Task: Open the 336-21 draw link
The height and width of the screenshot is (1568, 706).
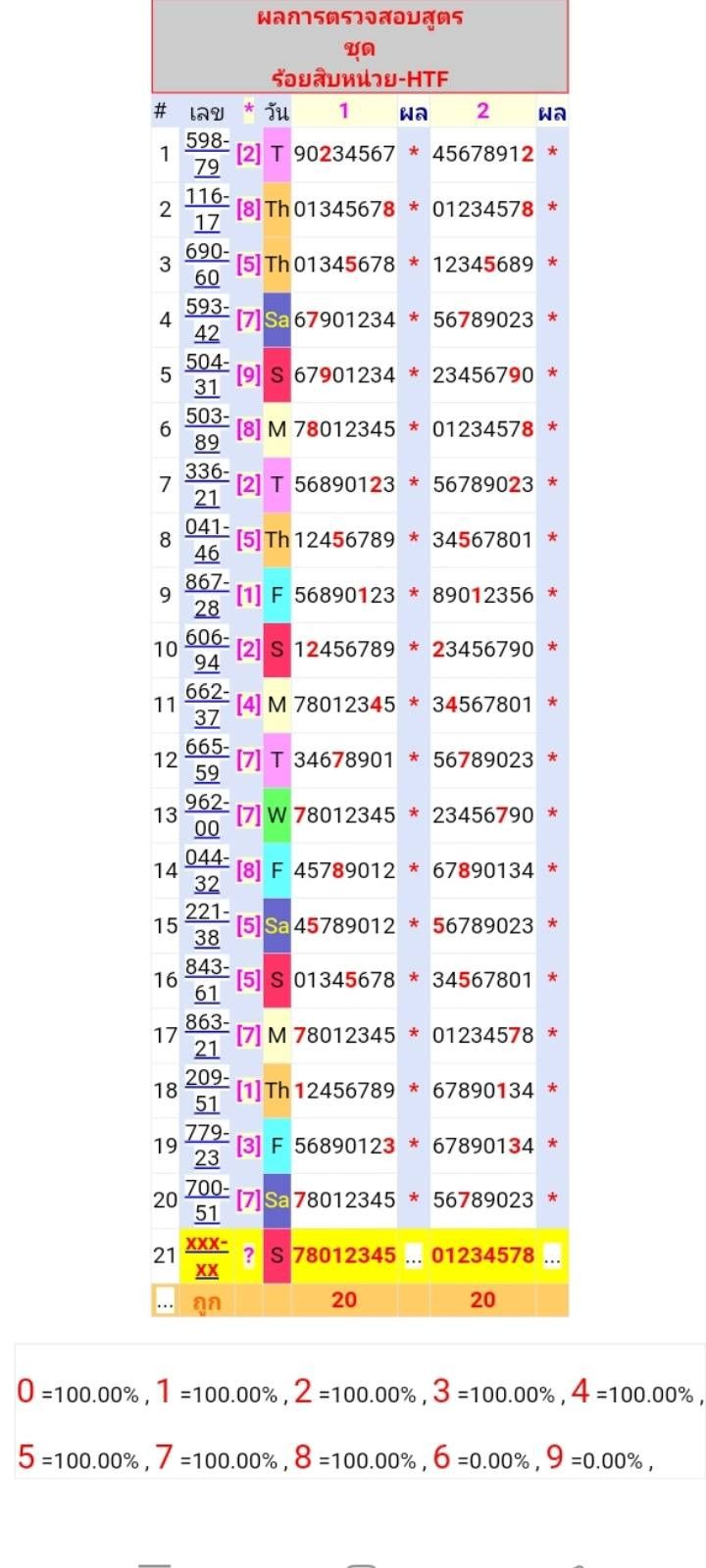Action: (x=207, y=484)
